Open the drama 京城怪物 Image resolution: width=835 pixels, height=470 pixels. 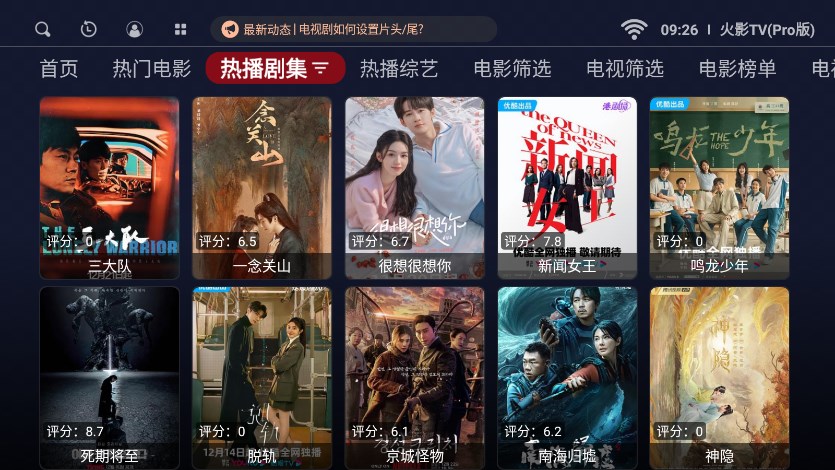tap(415, 377)
